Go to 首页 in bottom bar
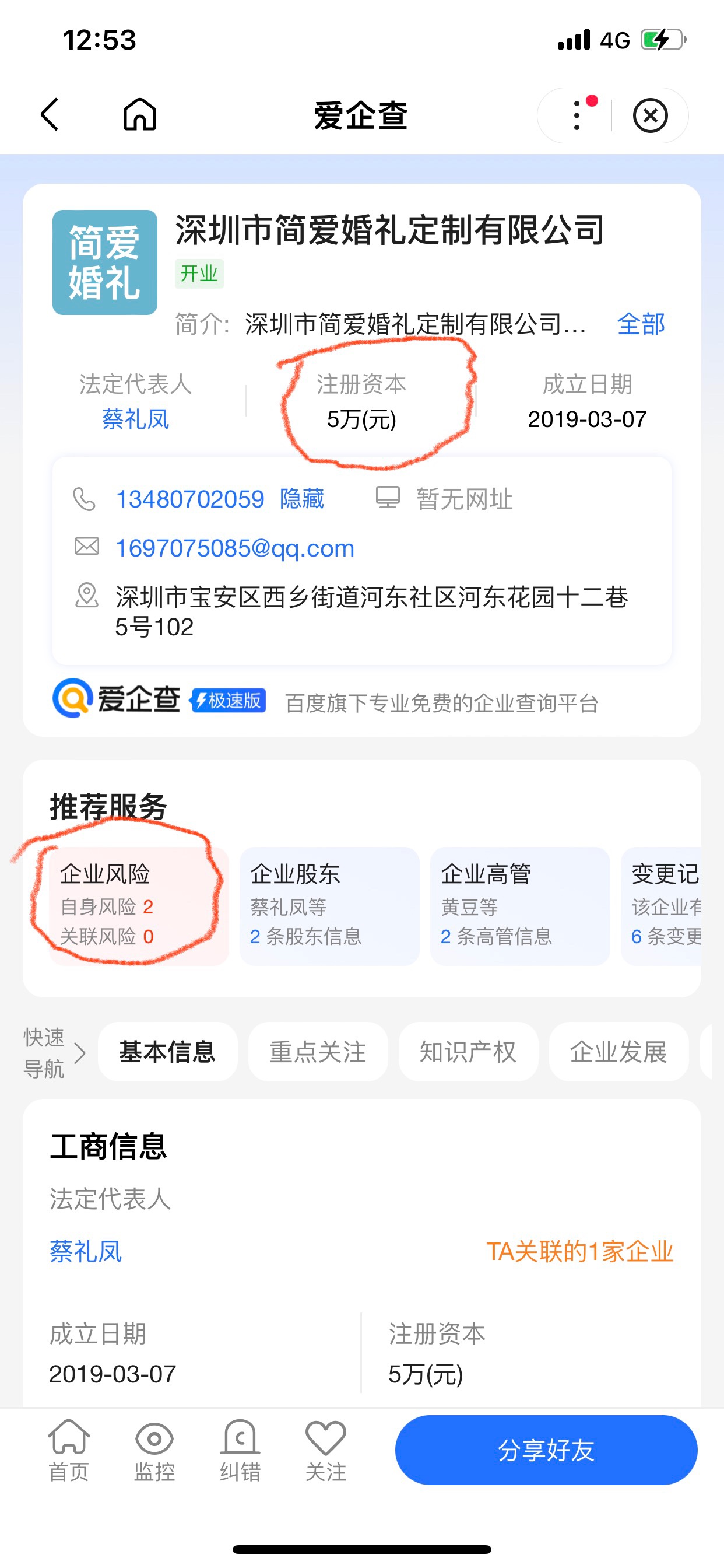The width and height of the screenshot is (724, 1568). click(69, 1451)
